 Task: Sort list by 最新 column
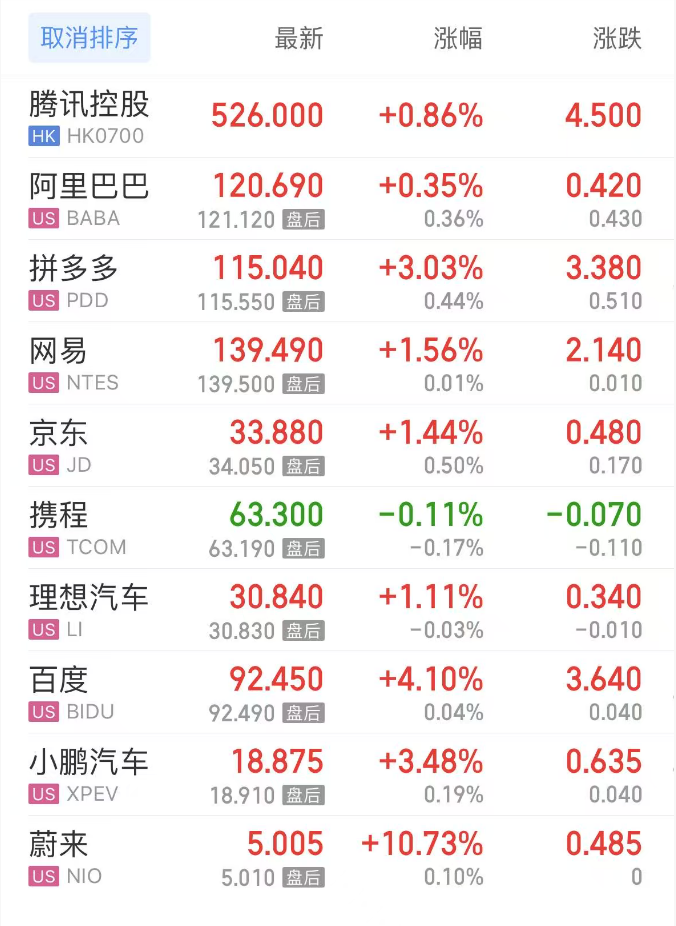click(299, 39)
